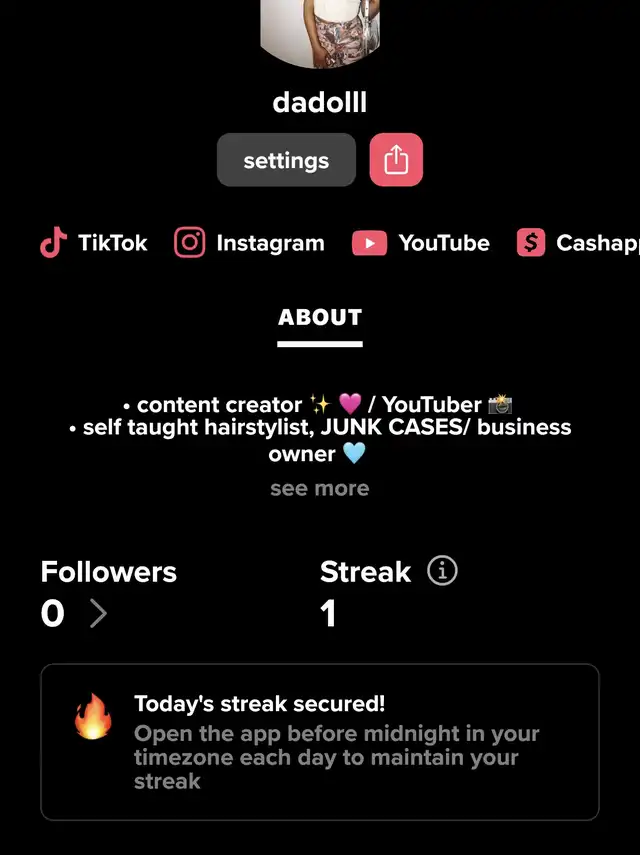
Task: Go to the linked YouTube channel
Action: (x=421, y=243)
